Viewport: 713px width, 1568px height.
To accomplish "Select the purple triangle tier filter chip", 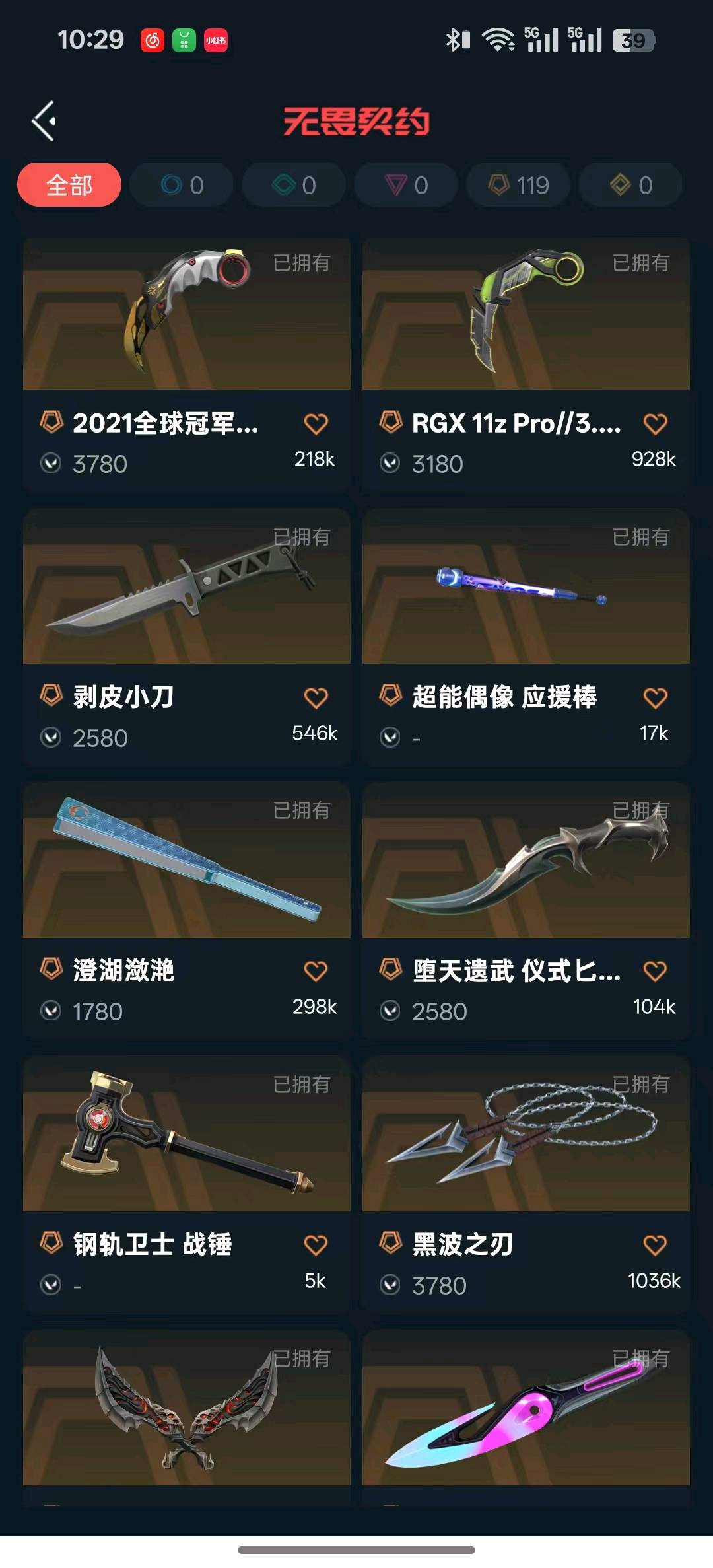I will coord(406,185).
